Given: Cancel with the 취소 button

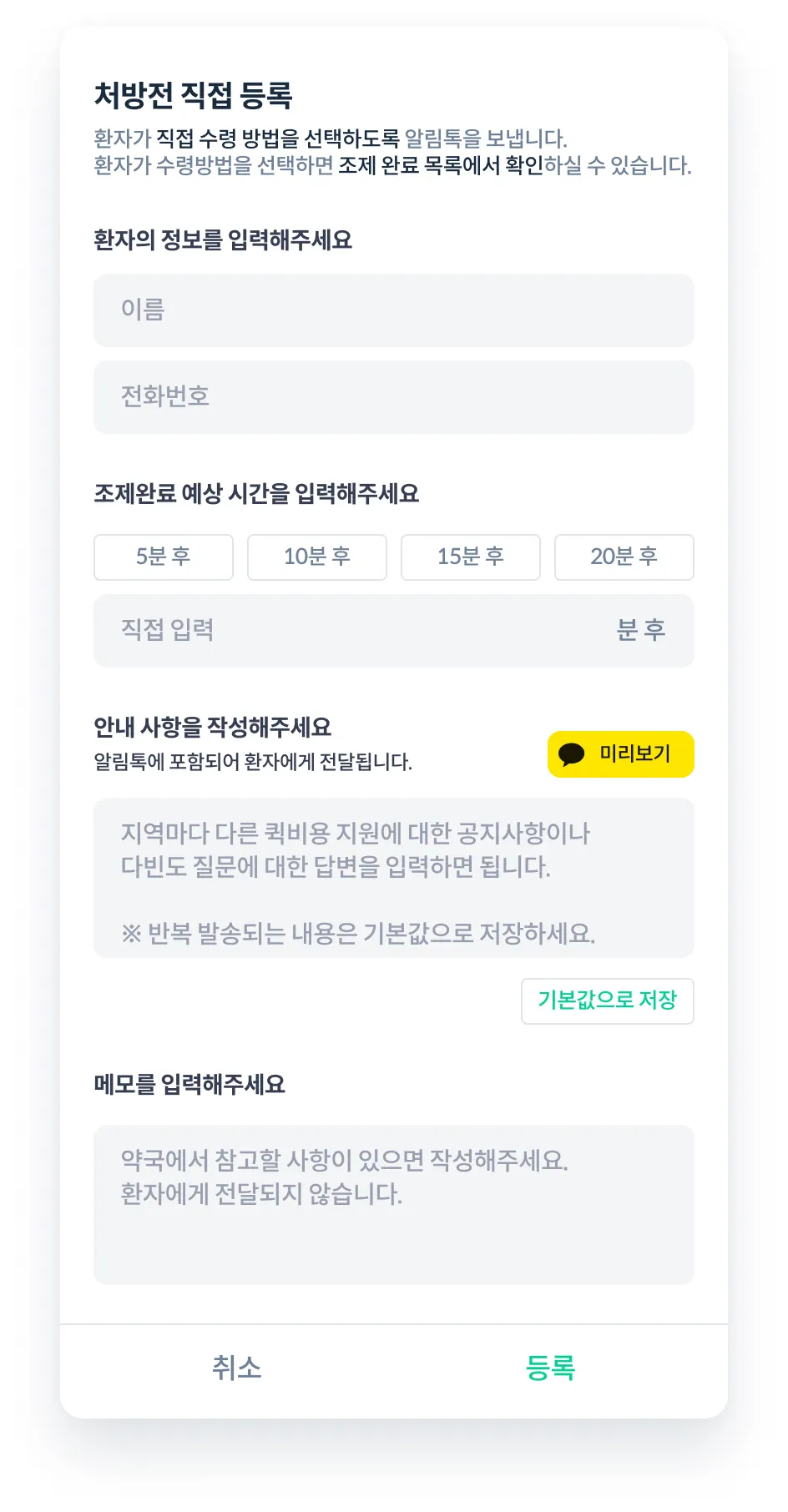Looking at the screenshot, I should click(237, 1368).
